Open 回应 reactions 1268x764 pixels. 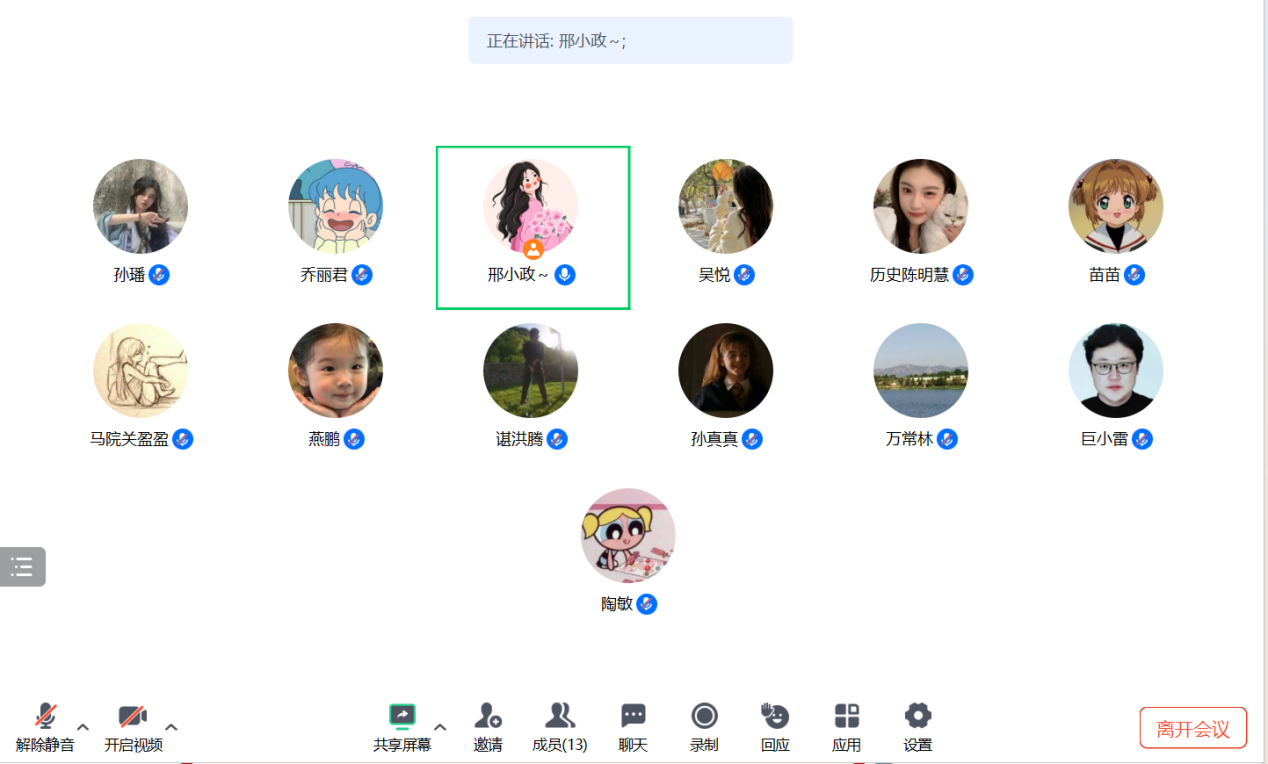(775, 726)
